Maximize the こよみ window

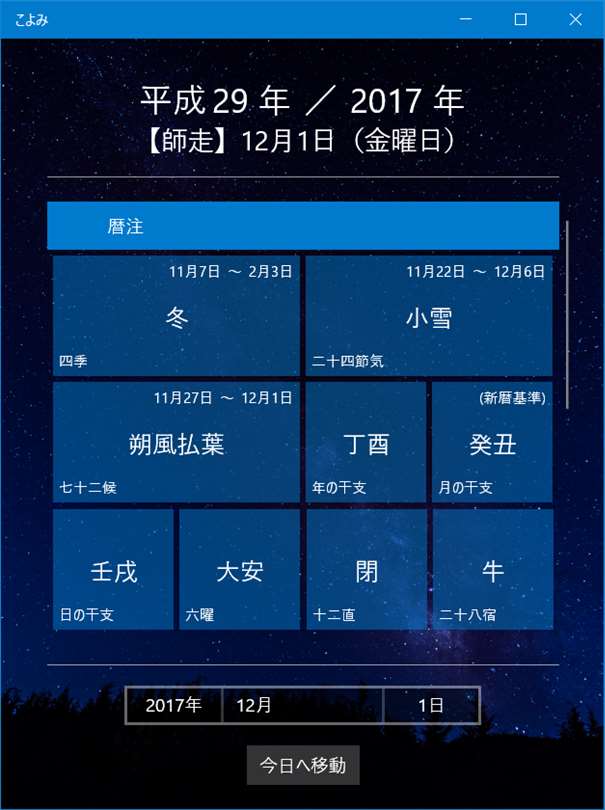[521, 19]
